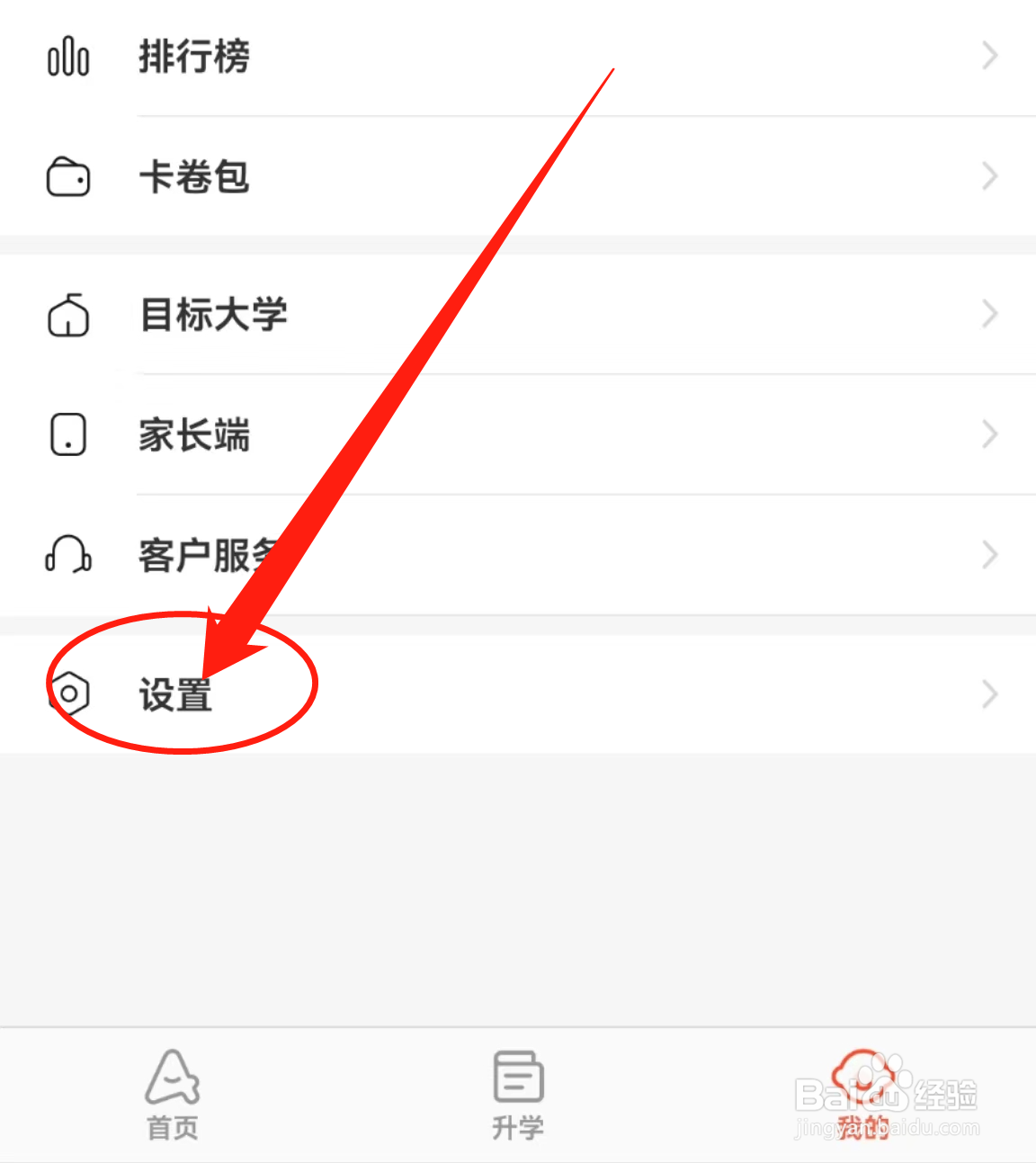1036x1163 pixels.
Task: Switch to the 升学 tab
Action: 518,1094
